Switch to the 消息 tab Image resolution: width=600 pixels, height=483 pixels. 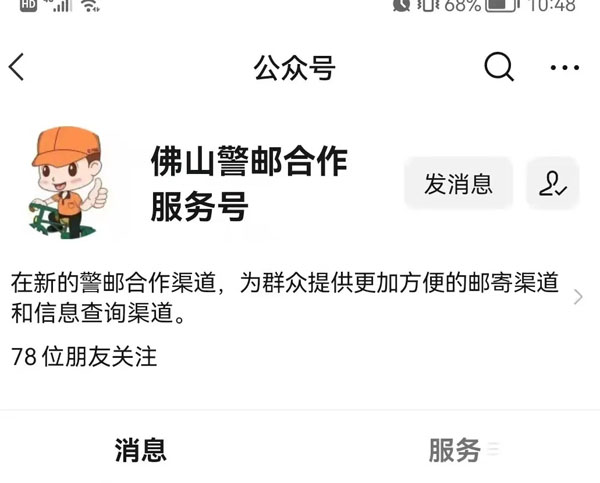pos(140,450)
